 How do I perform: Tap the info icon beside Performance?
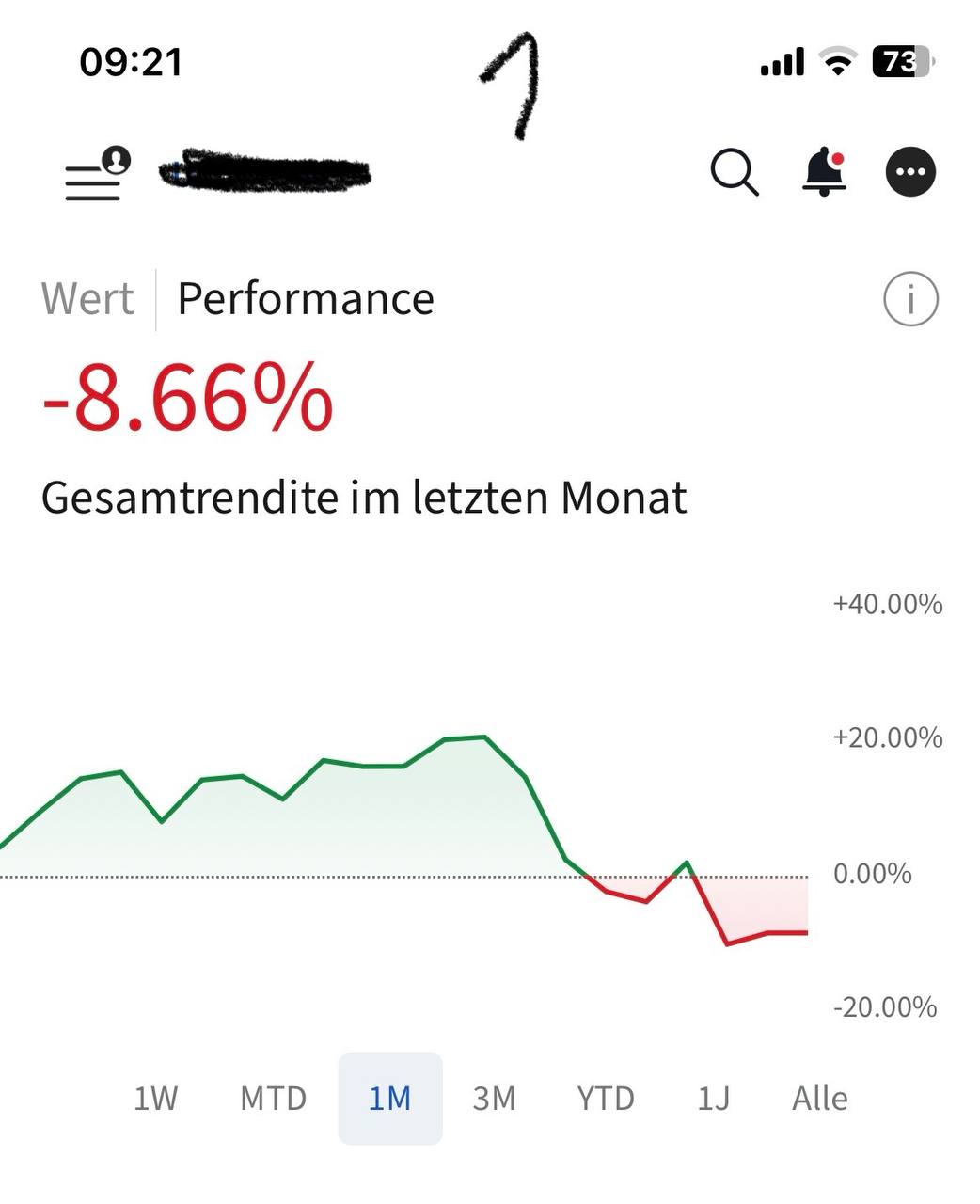tap(910, 300)
